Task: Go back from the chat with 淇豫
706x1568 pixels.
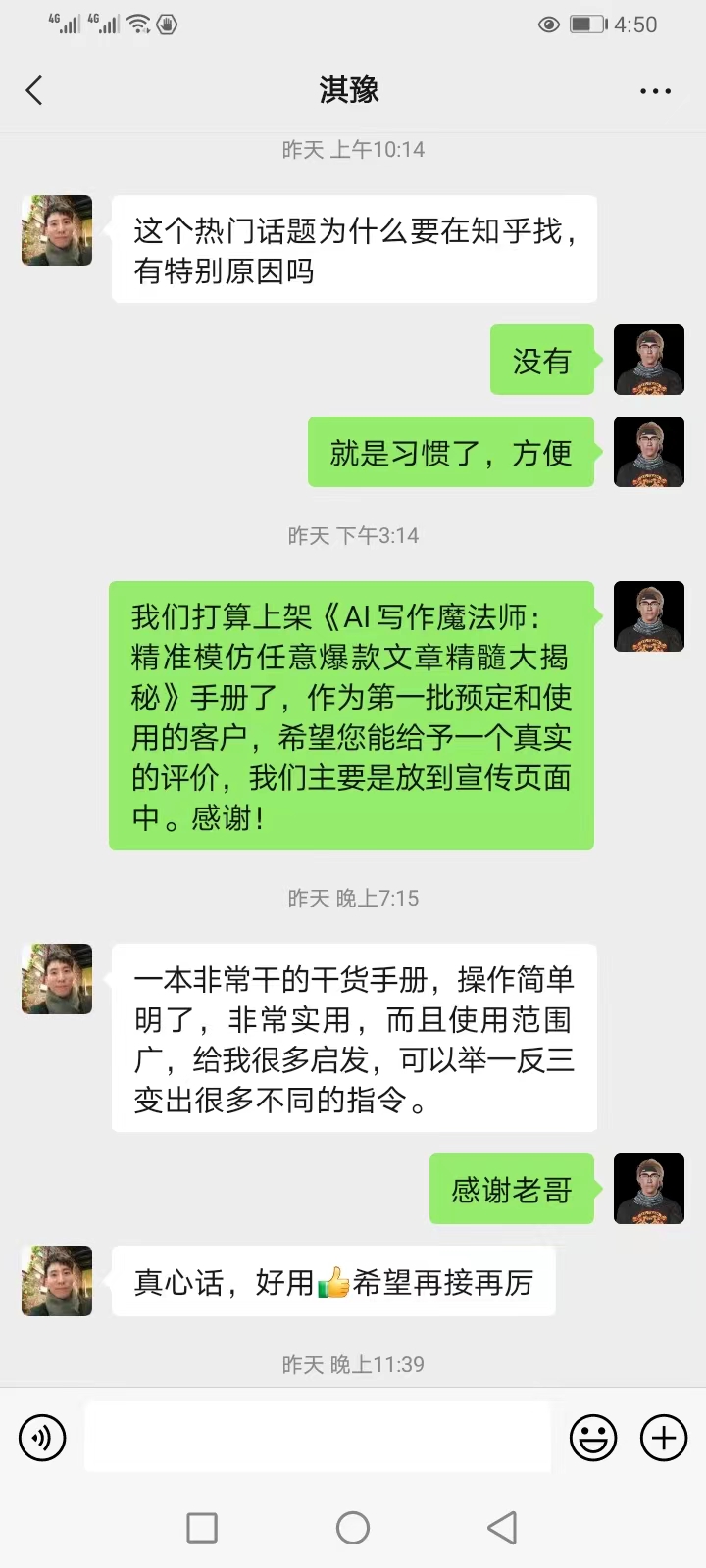Action: click(x=34, y=91)
